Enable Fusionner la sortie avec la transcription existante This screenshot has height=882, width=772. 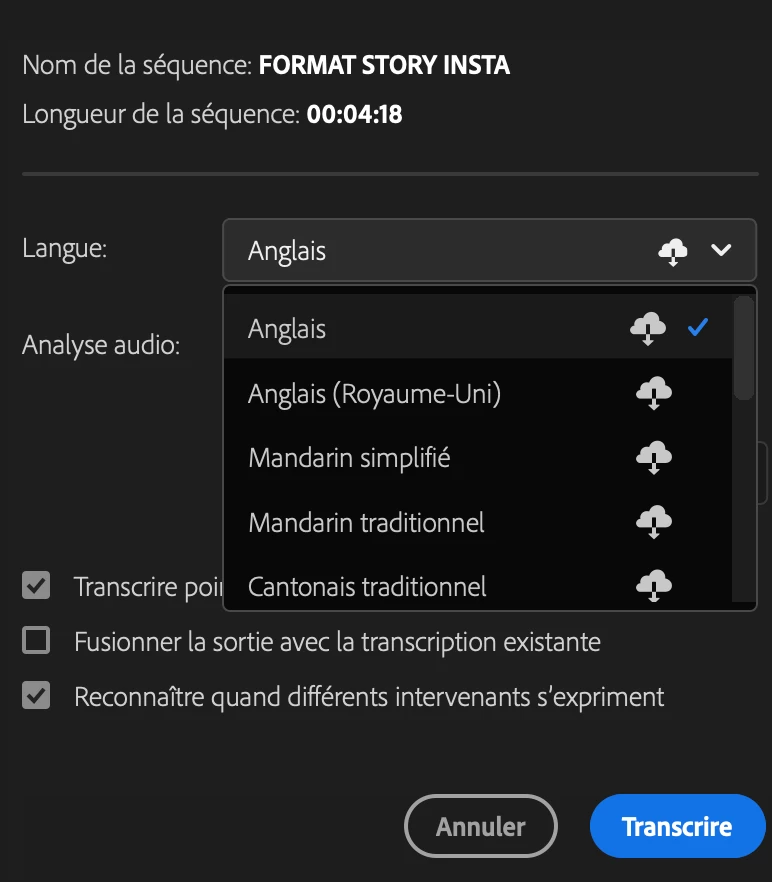click(x=37, y=641)
